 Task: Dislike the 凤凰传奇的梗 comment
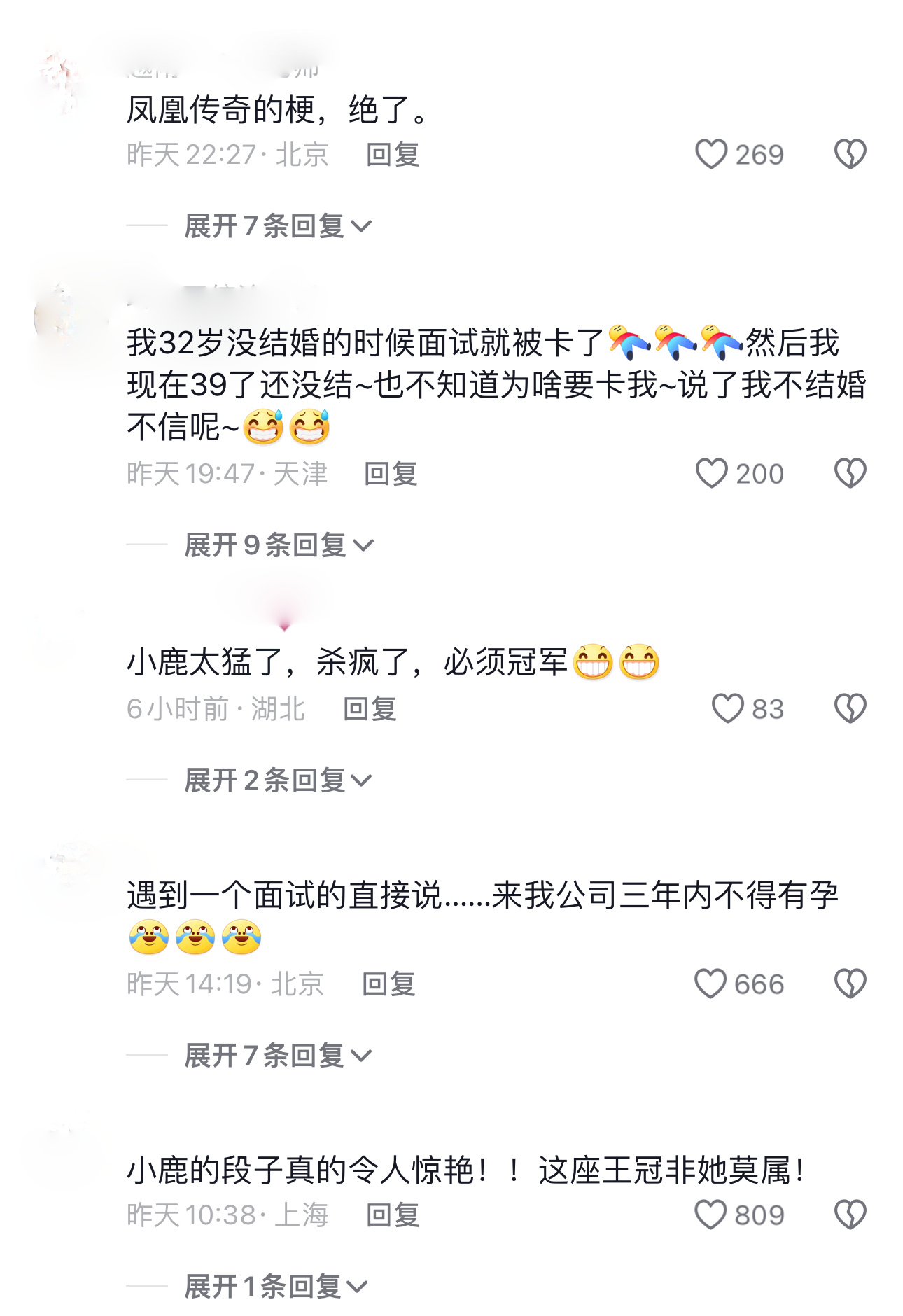click(x=850, y=154)
